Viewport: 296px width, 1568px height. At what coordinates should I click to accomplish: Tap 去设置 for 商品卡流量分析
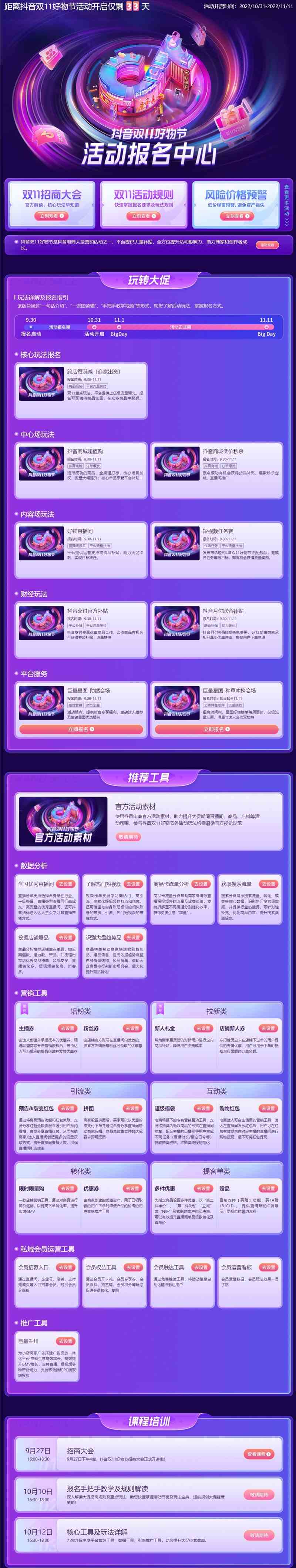point(201,884)
